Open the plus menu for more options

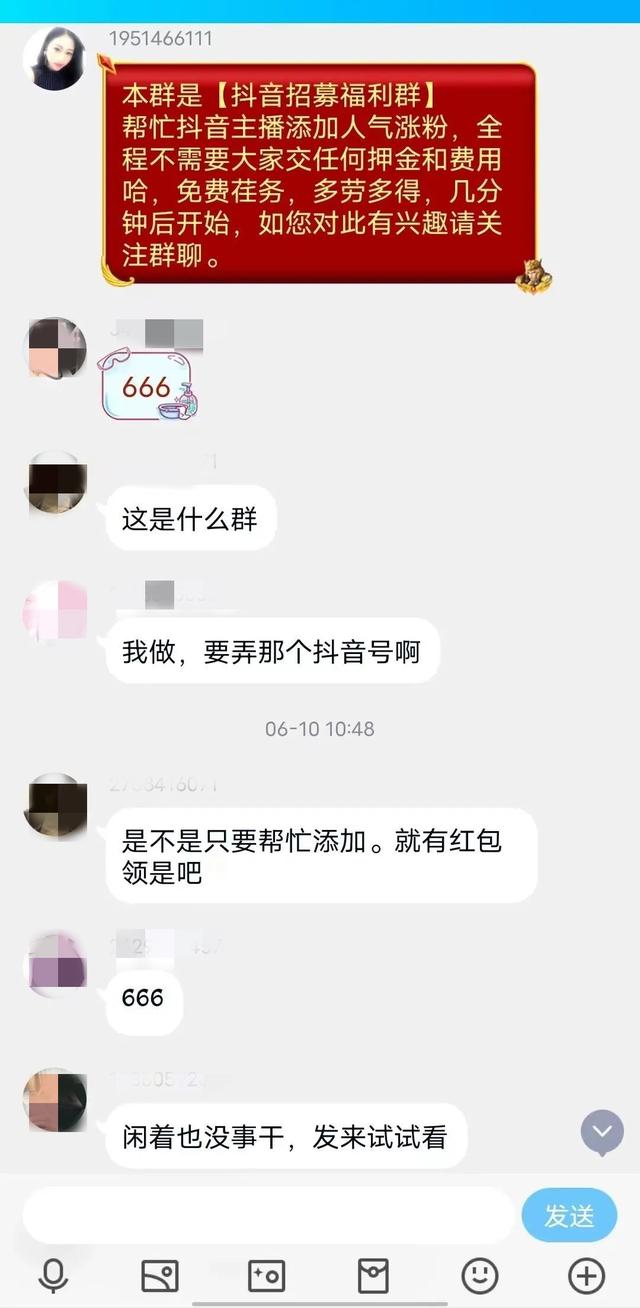tap(586, 1275)
